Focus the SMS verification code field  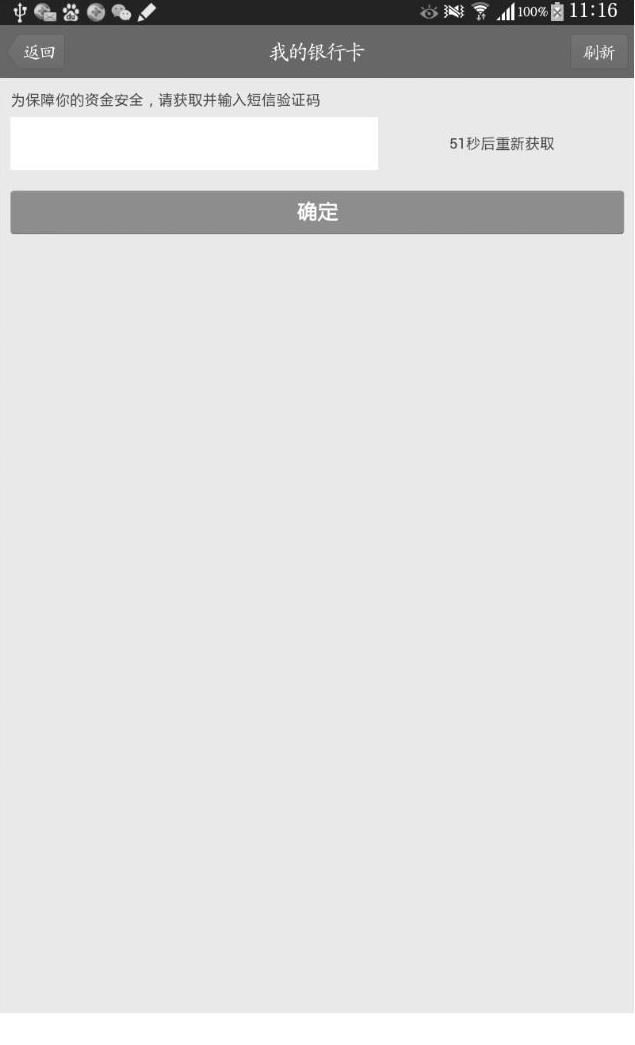point(194,144)
